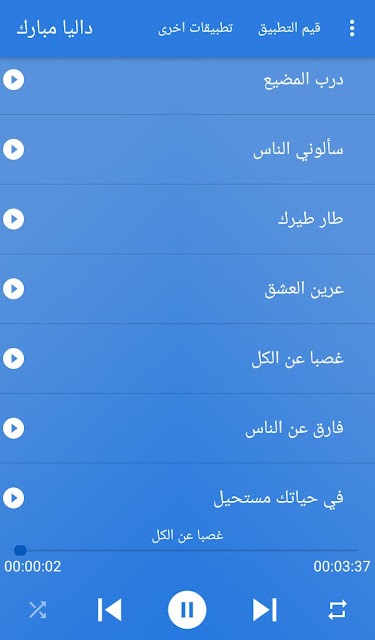The image size is (375, 640).
Task: Tap قيم التطبيق to rate the app
Action: coord(289,29)
